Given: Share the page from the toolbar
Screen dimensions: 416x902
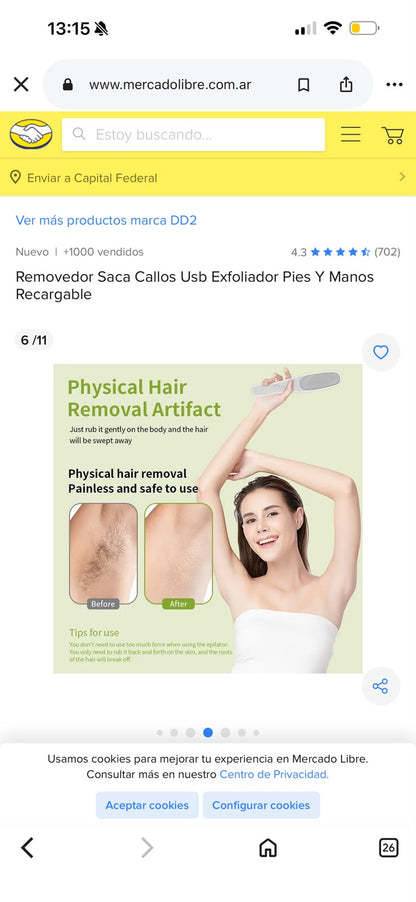Looking at the screenshot, I should click(x=346, y=85).
